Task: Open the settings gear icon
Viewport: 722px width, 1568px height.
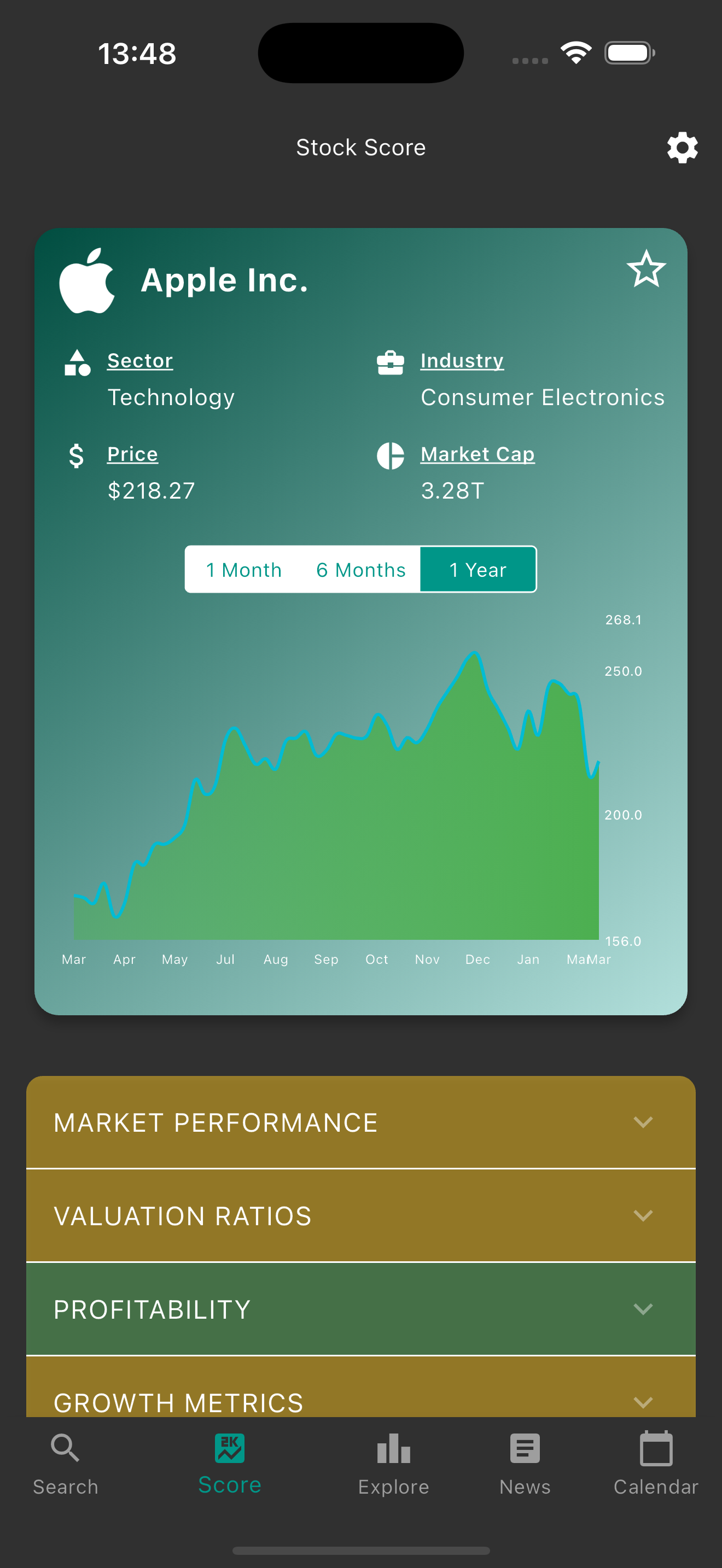Action: (682, 147)
